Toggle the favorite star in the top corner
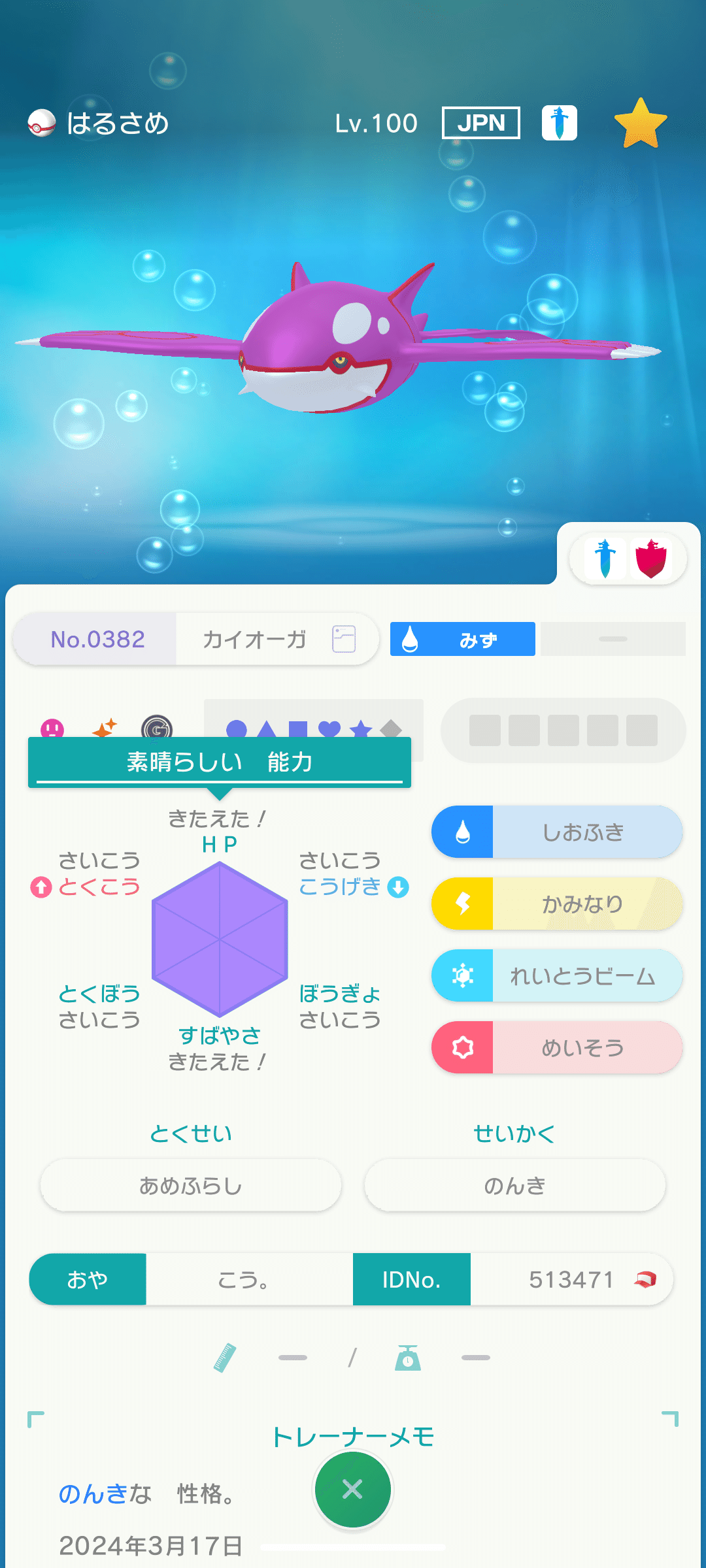The height and width of the screenshot is (1568, 706). click(x=642, y=124)
